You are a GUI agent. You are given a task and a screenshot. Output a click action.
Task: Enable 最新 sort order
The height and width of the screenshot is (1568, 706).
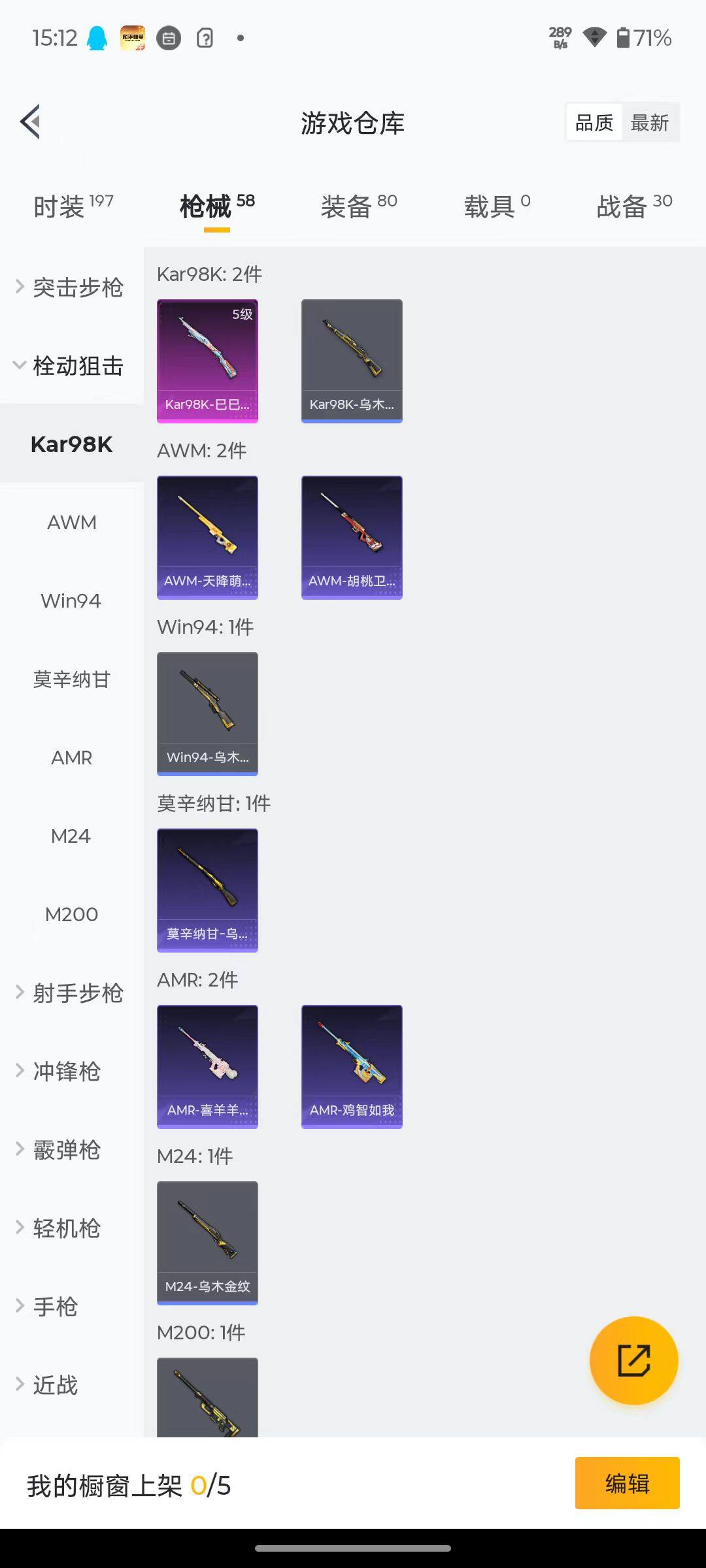650,122
